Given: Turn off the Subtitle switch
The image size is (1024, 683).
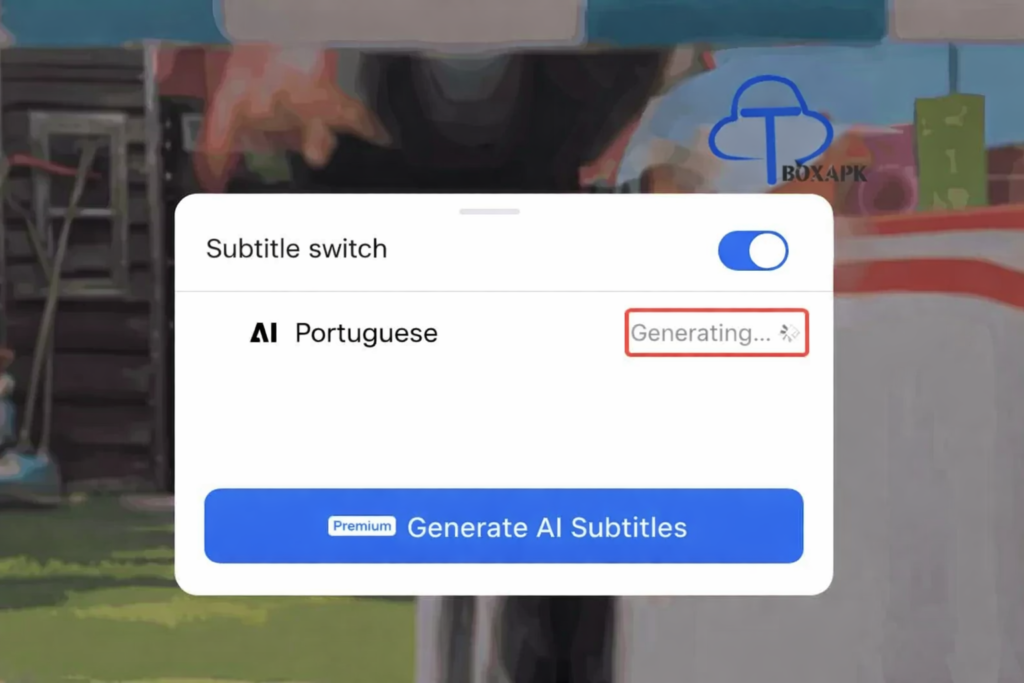Looking at the screenshot, I should point(753,251).
